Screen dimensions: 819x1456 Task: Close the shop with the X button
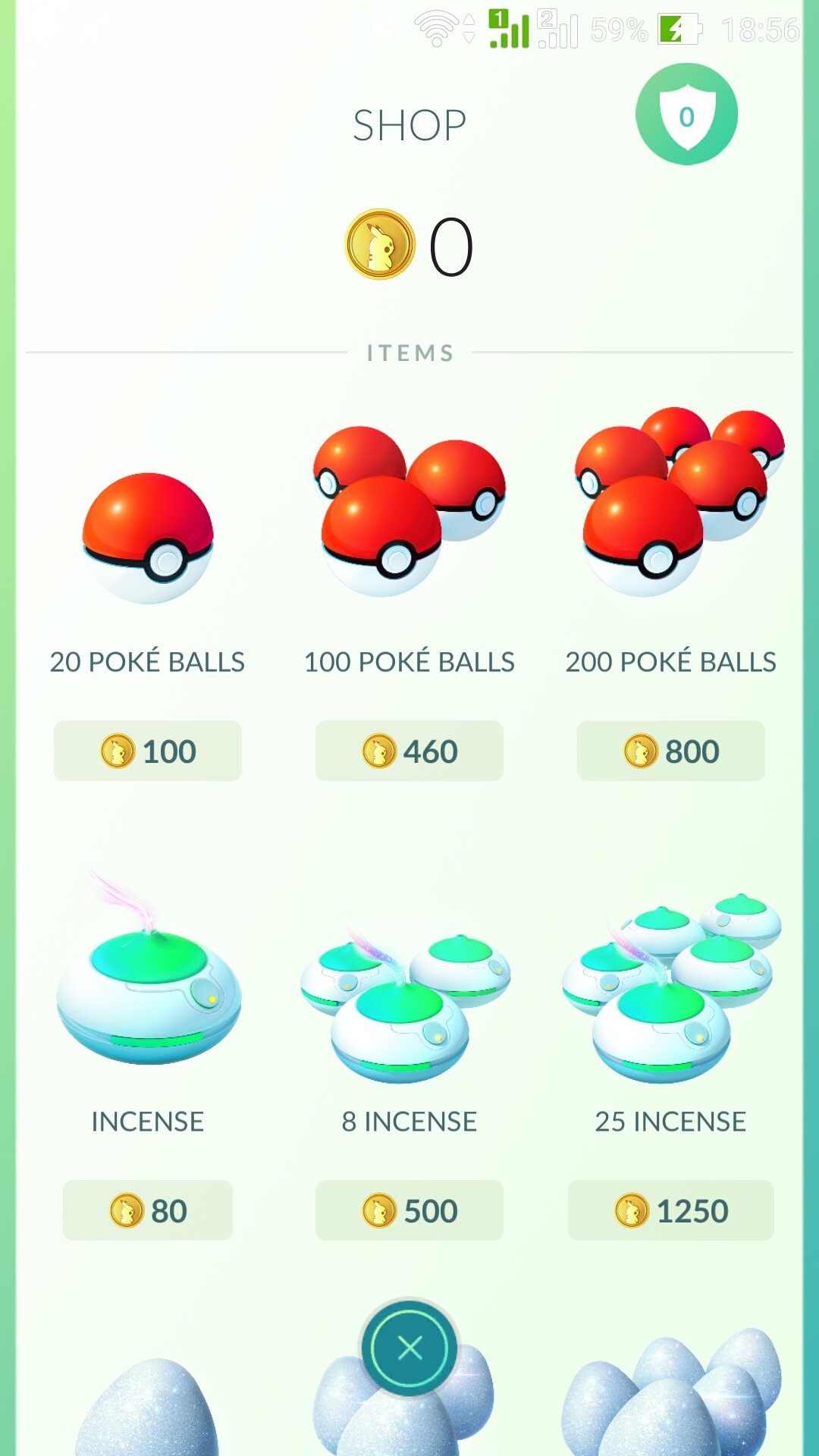(x=409, y=1348)
